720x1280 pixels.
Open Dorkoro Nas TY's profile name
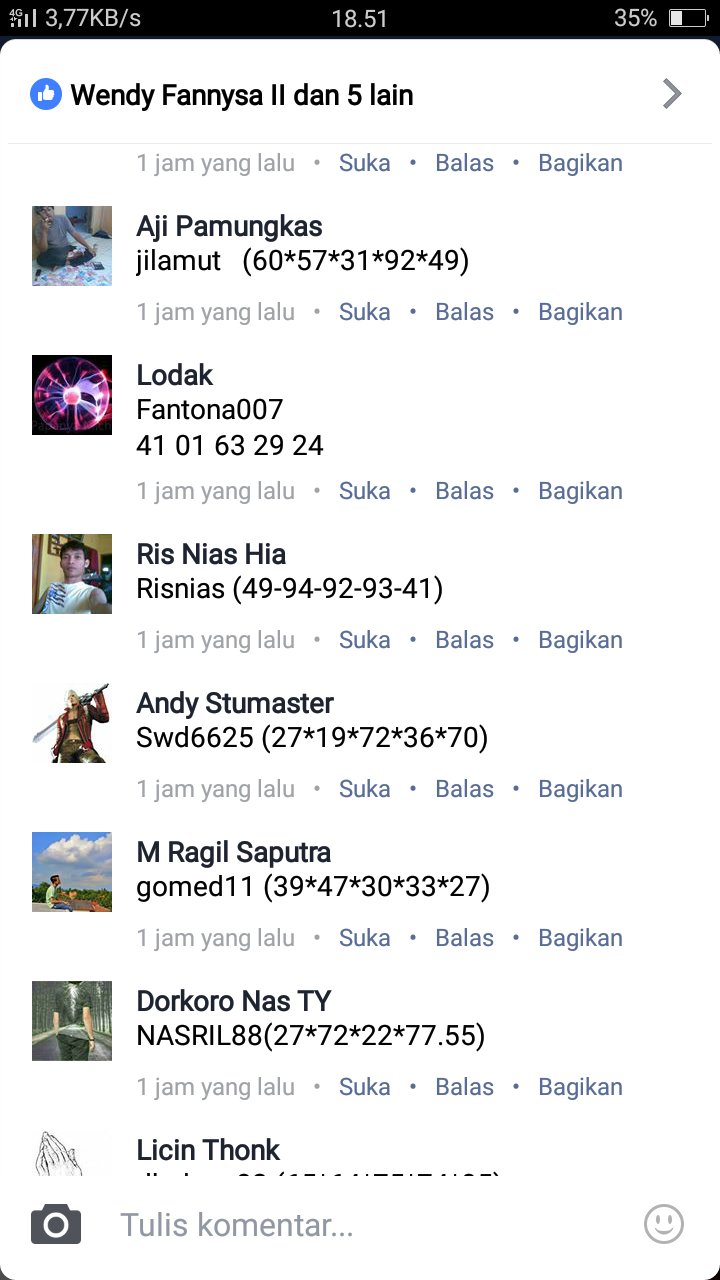[233, 1001]
